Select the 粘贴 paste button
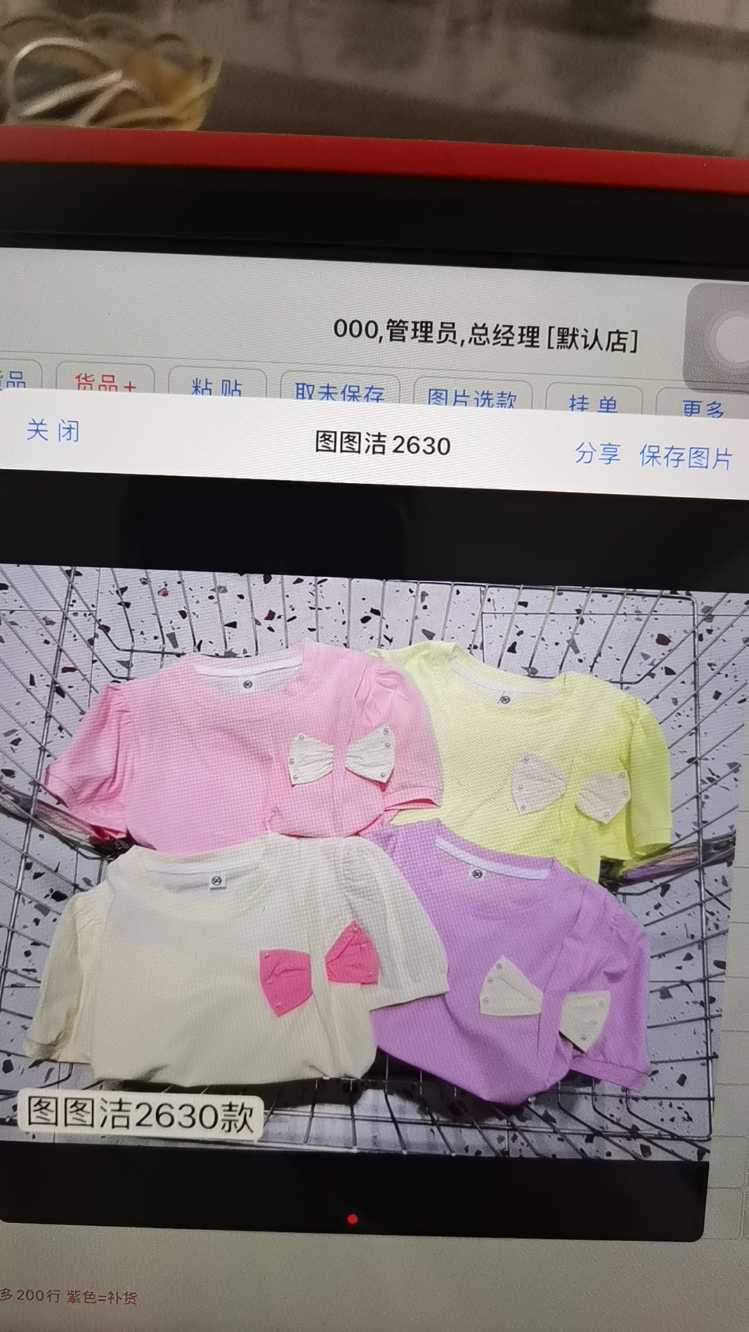749x1332 pixels. pyautogui.click(x=217, y=389)
